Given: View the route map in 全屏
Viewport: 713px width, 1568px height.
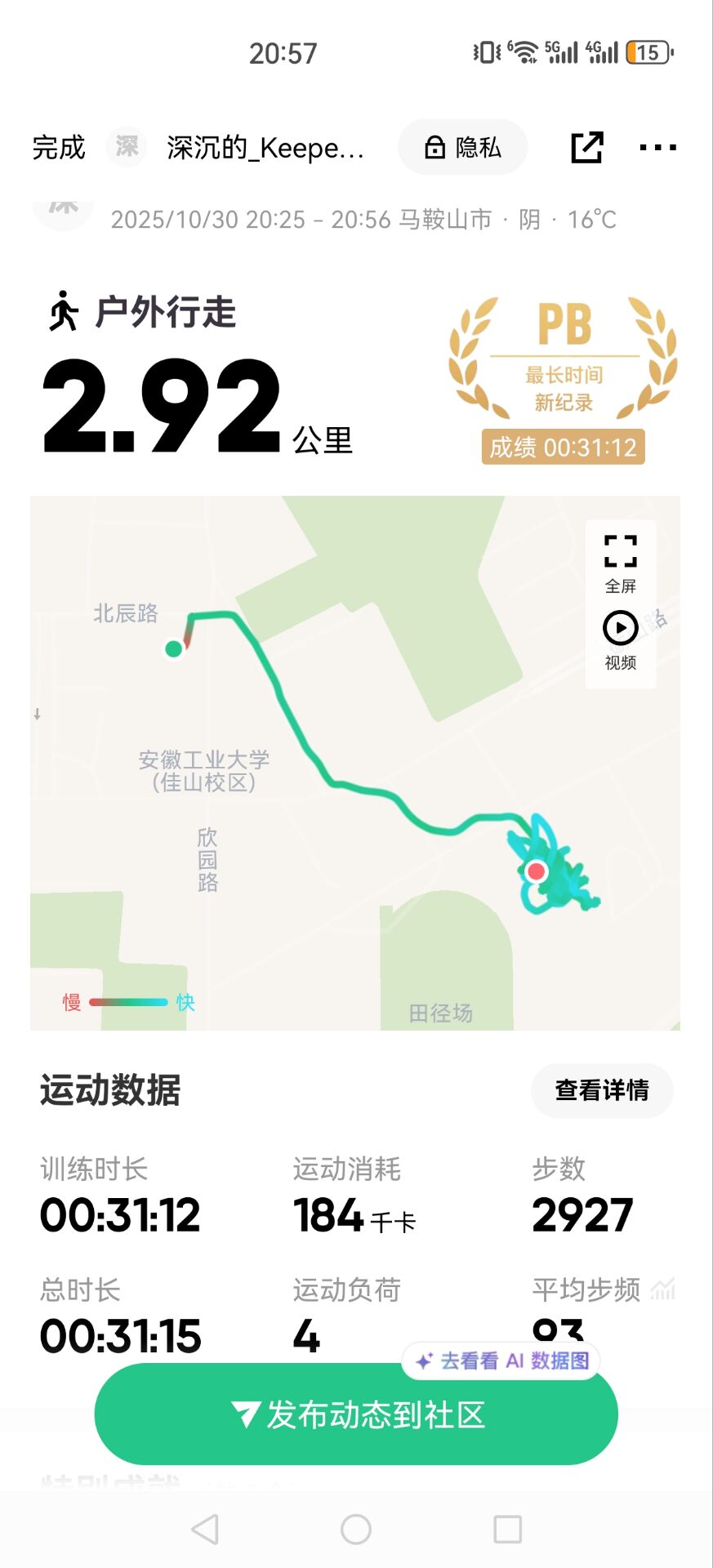Looking at the screenshot, I should coord(621,563).
